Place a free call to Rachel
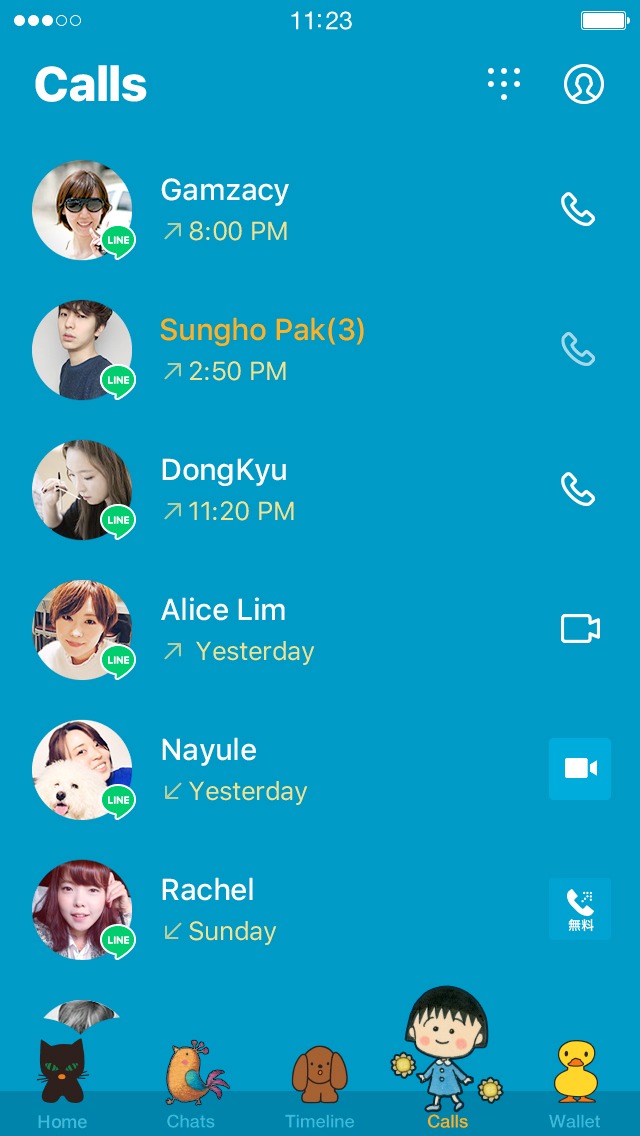640x1136 pixels. click(580, 909)
